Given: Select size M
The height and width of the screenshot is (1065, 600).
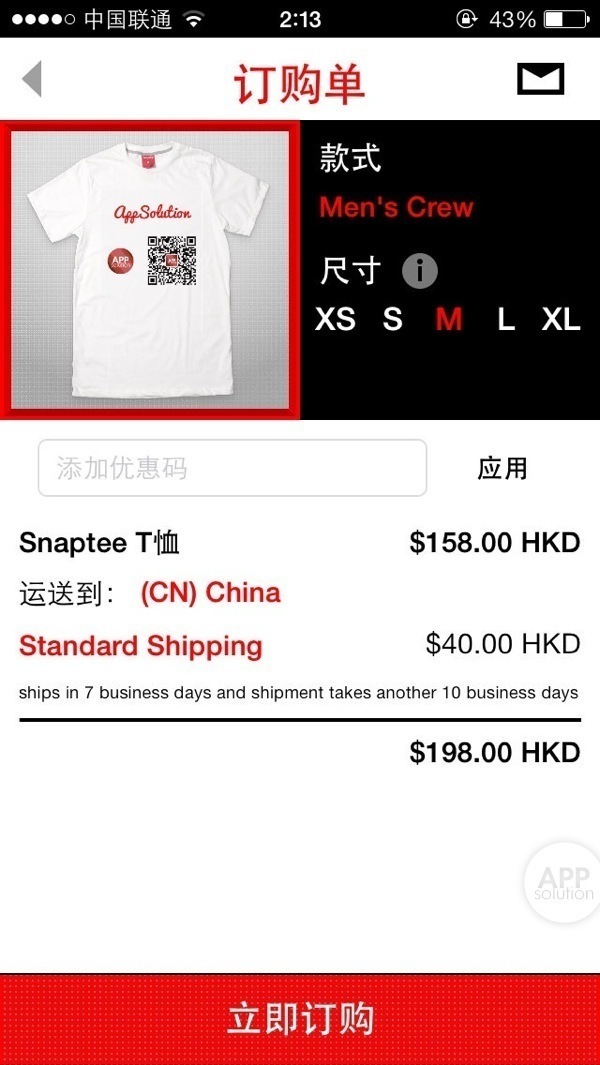Looking at the screenshot, I should point(449,320).
